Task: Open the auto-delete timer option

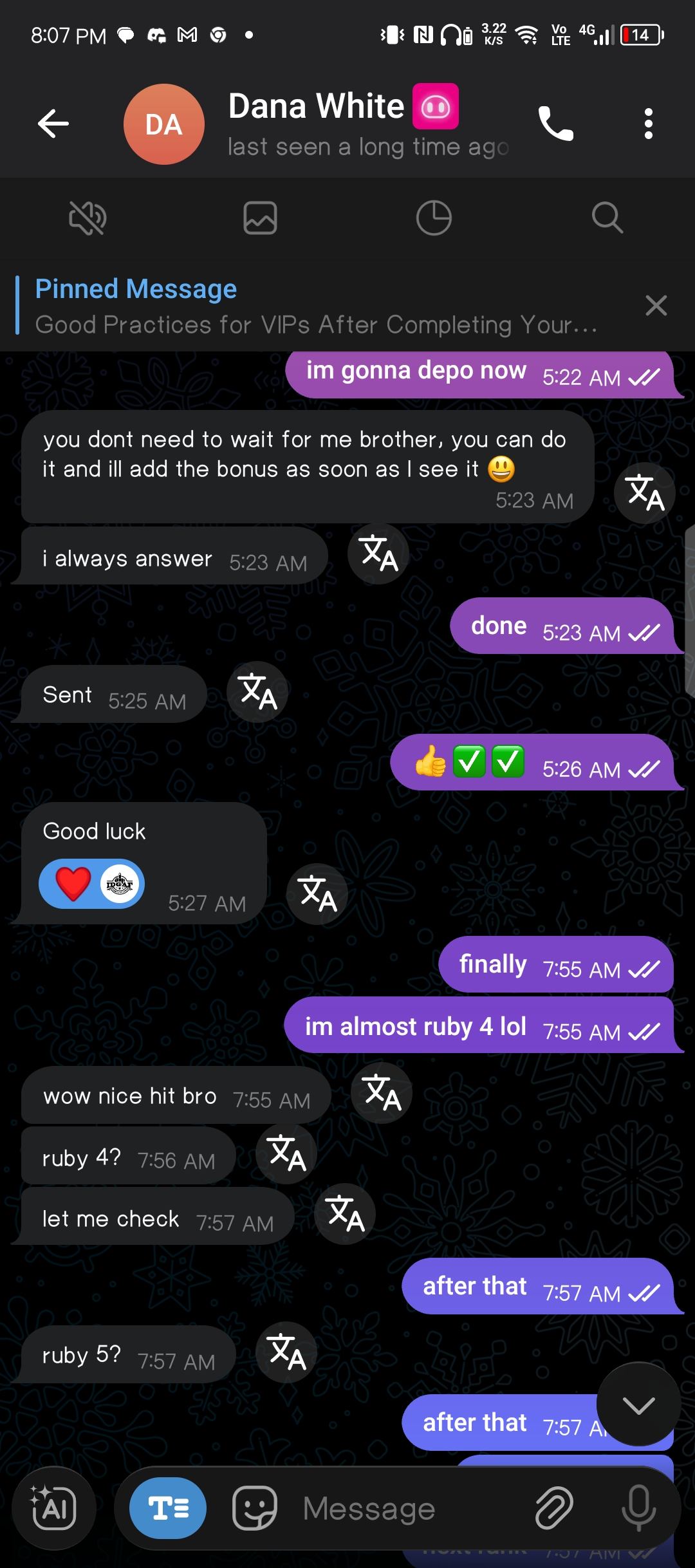Action: pos(434,218)
